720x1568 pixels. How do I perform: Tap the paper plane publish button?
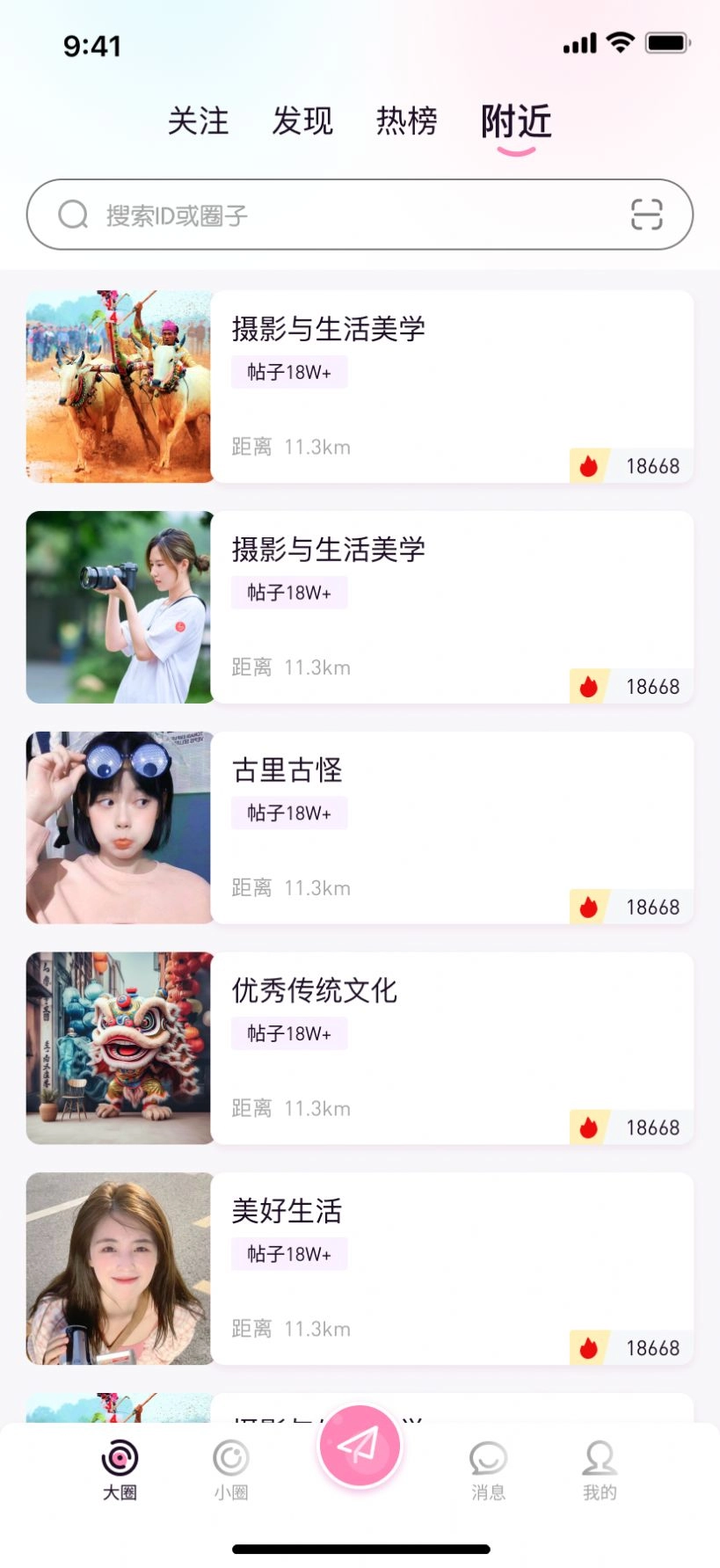pos(360,1446)
